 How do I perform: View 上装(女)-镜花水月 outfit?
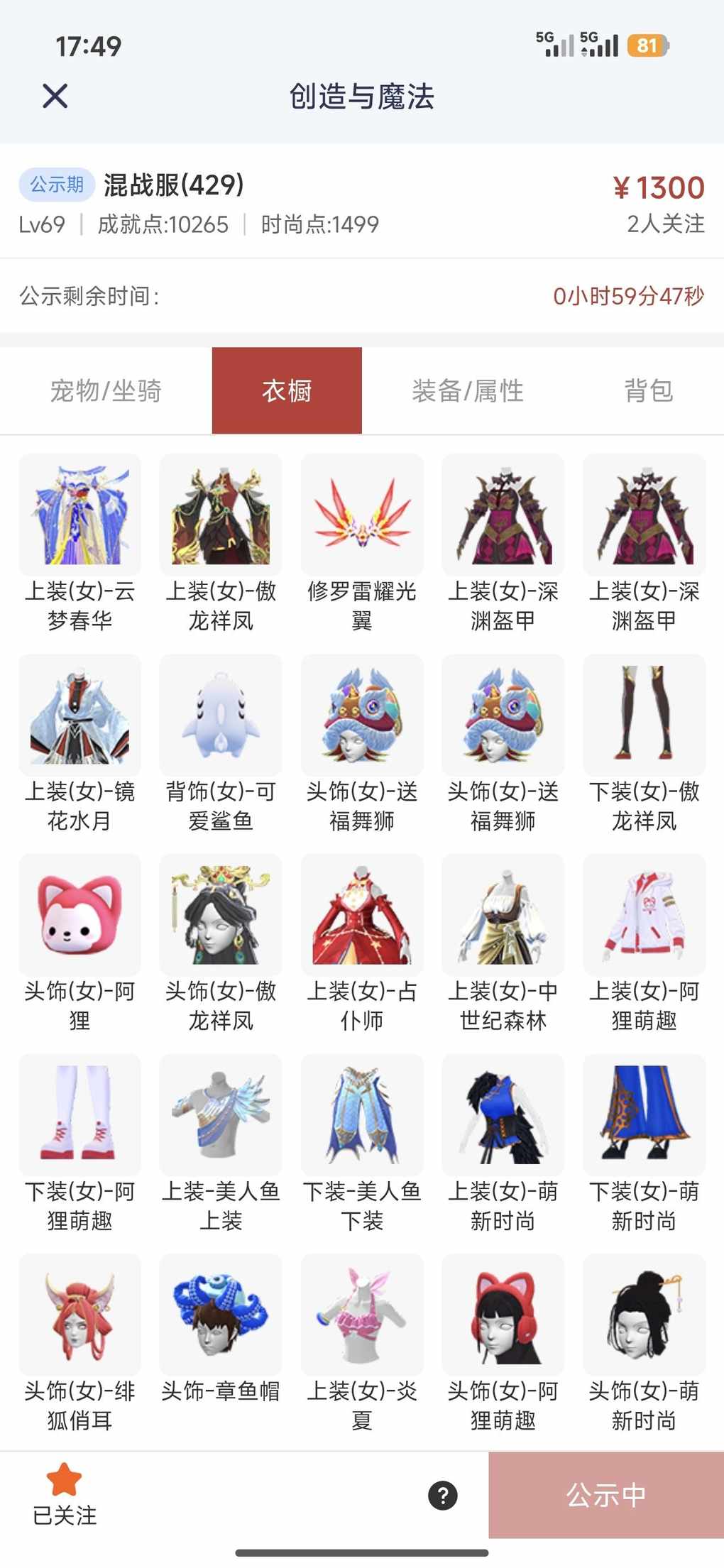tap(80, 716)
